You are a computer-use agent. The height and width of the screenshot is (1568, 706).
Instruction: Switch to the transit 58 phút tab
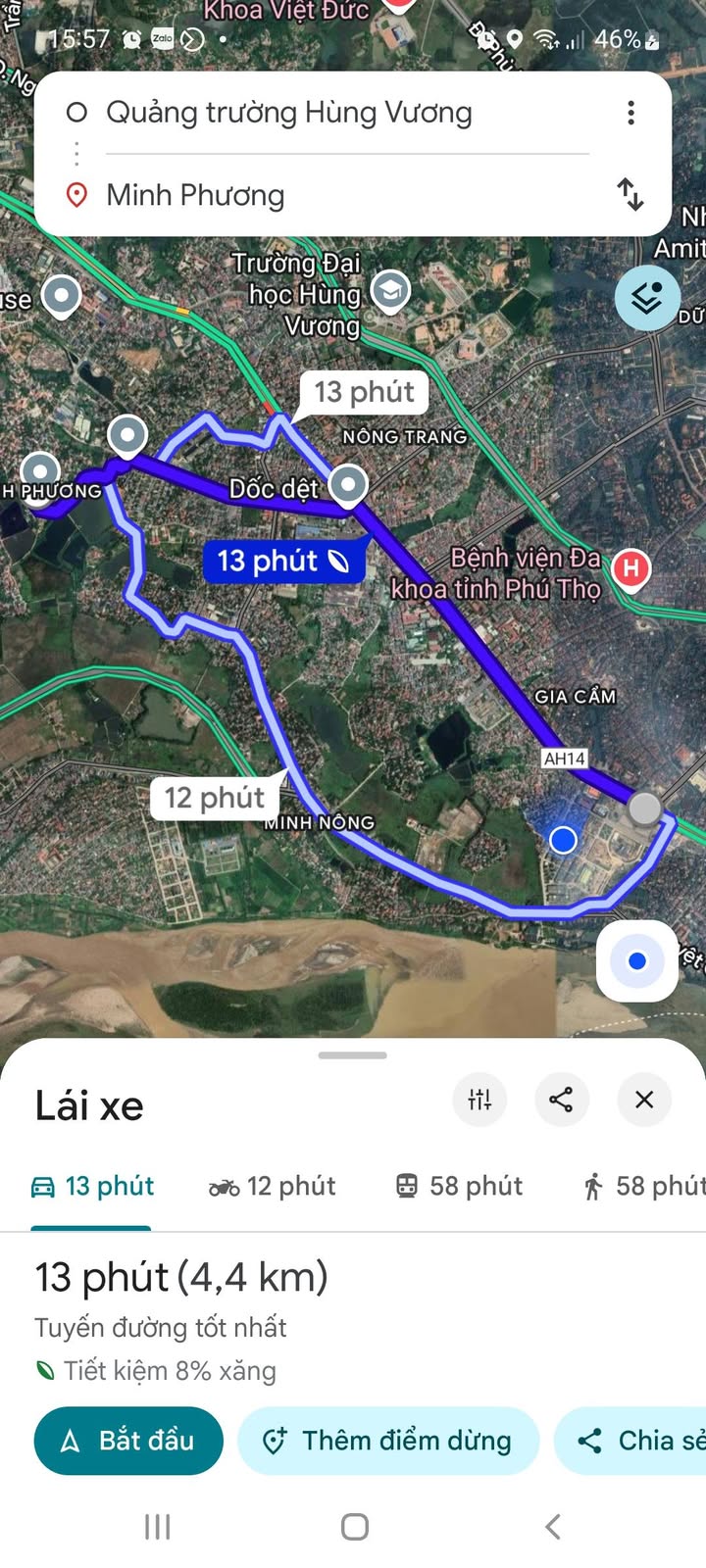459,1187
